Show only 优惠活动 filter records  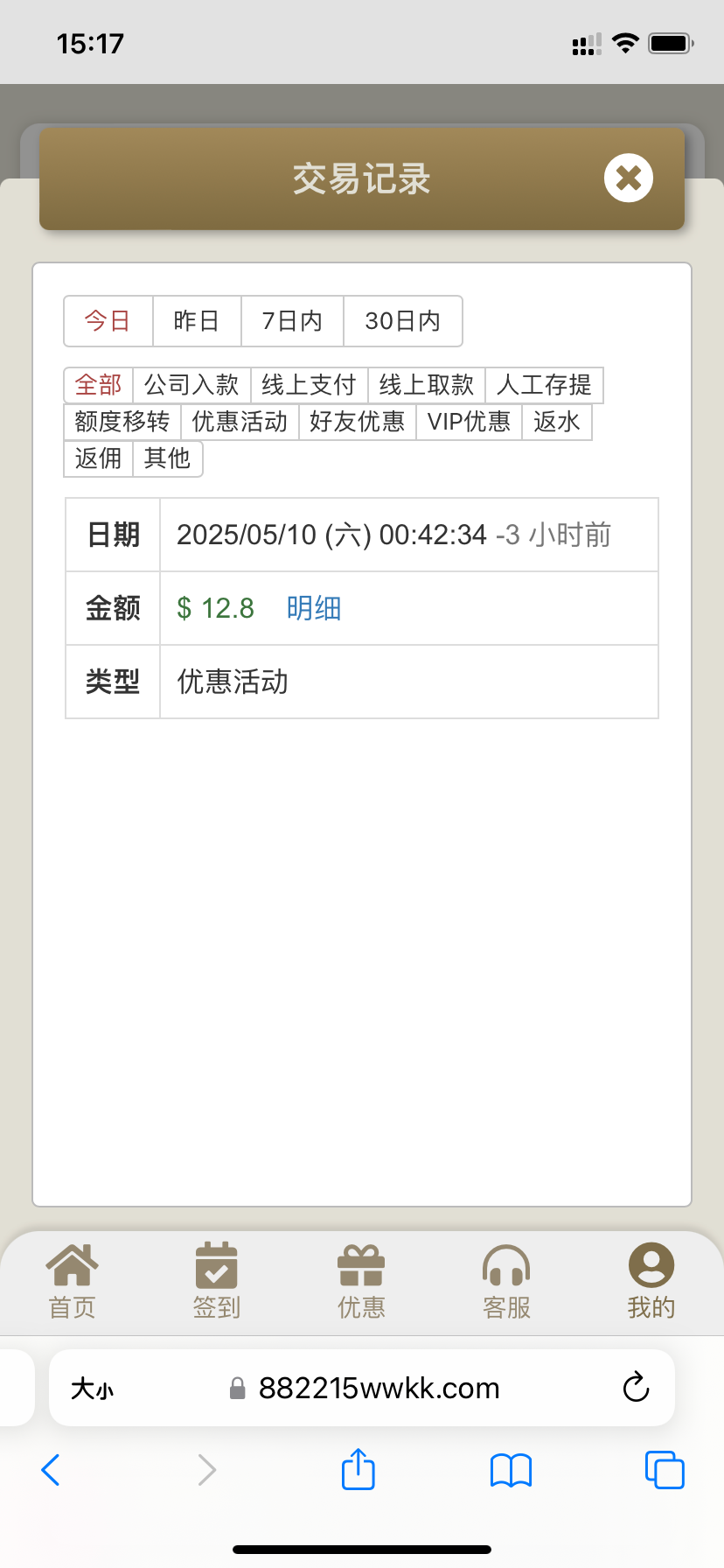(x=240, y=422)
